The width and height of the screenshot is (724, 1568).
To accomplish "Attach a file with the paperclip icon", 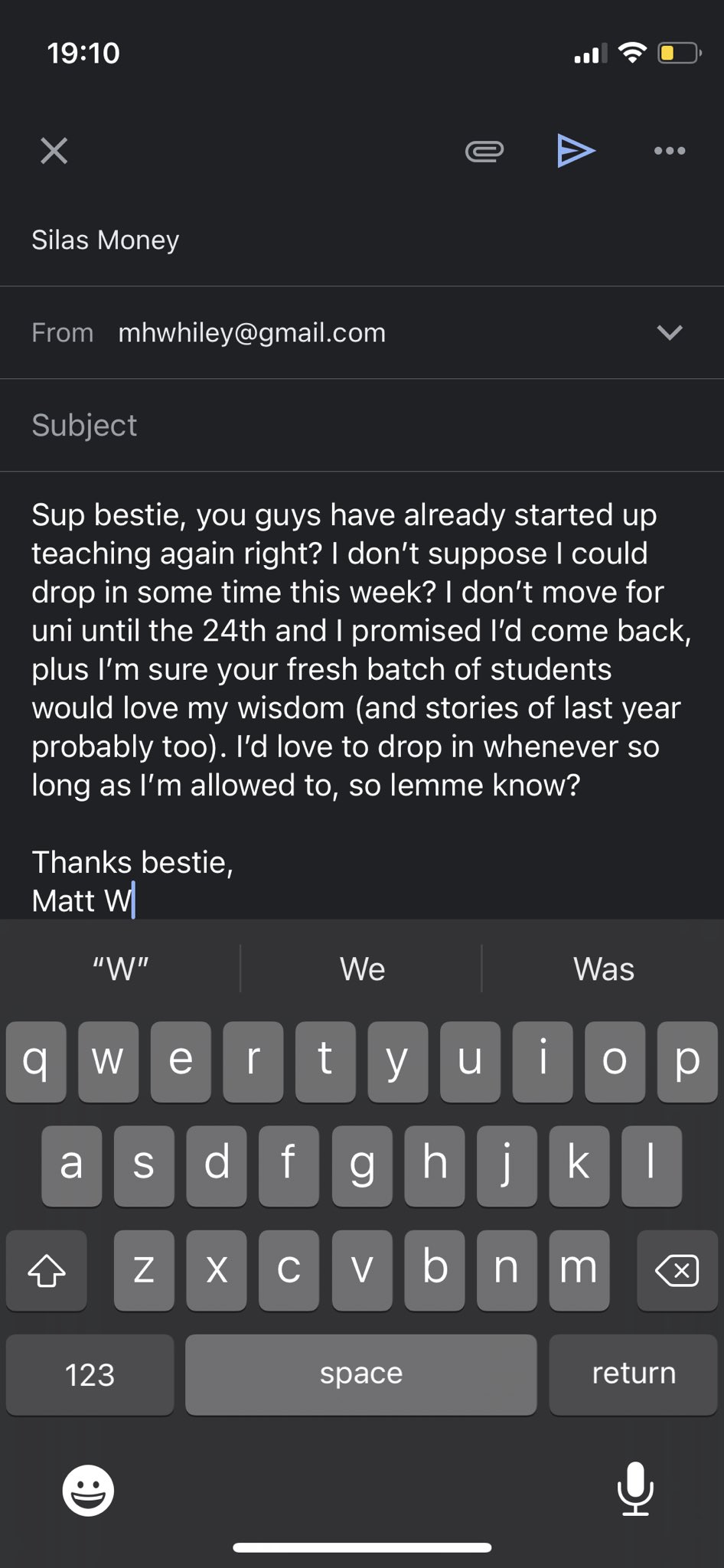I will click(x=484, y=151).
